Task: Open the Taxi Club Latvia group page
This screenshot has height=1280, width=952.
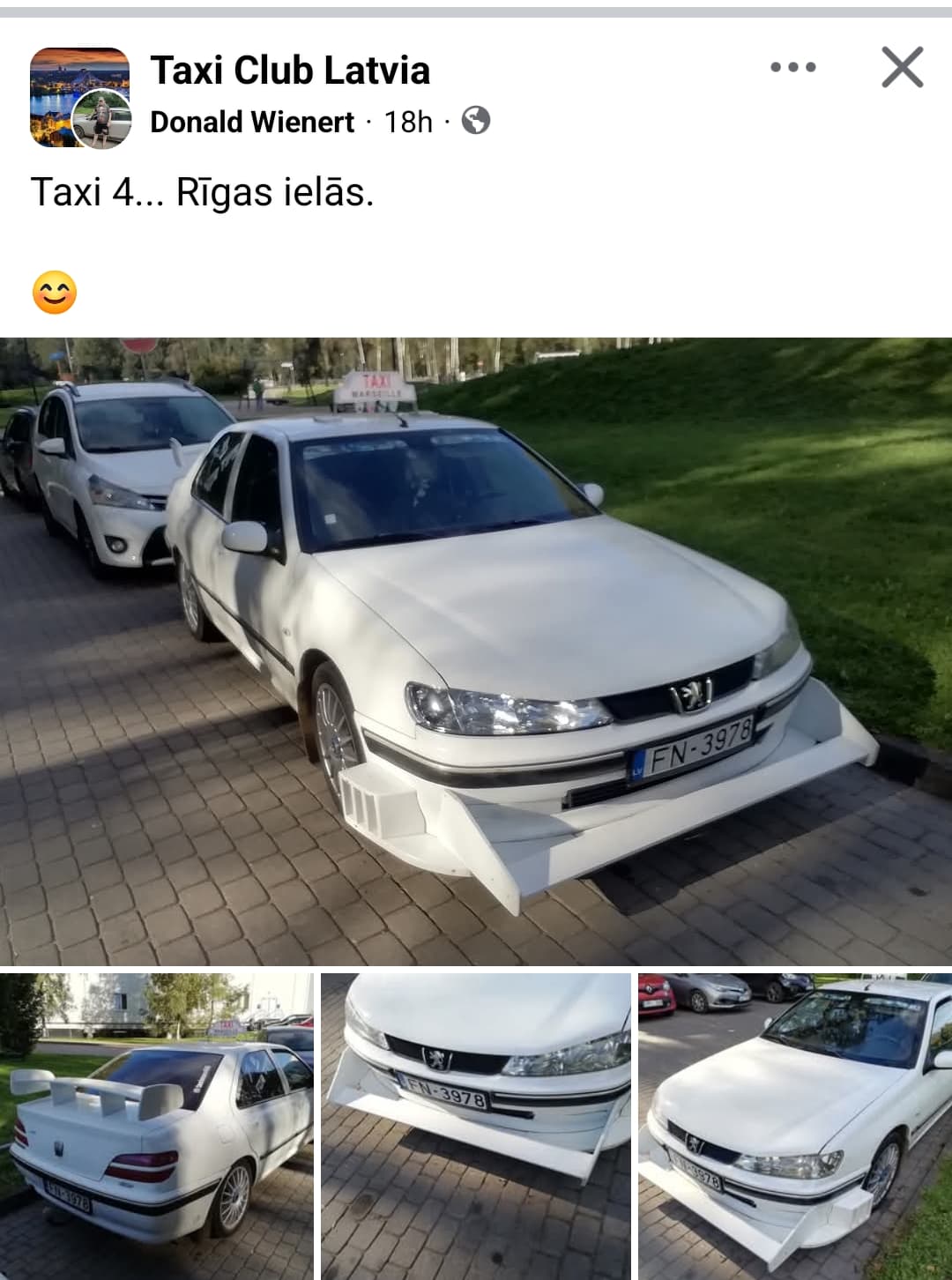Action: [290, 71]
